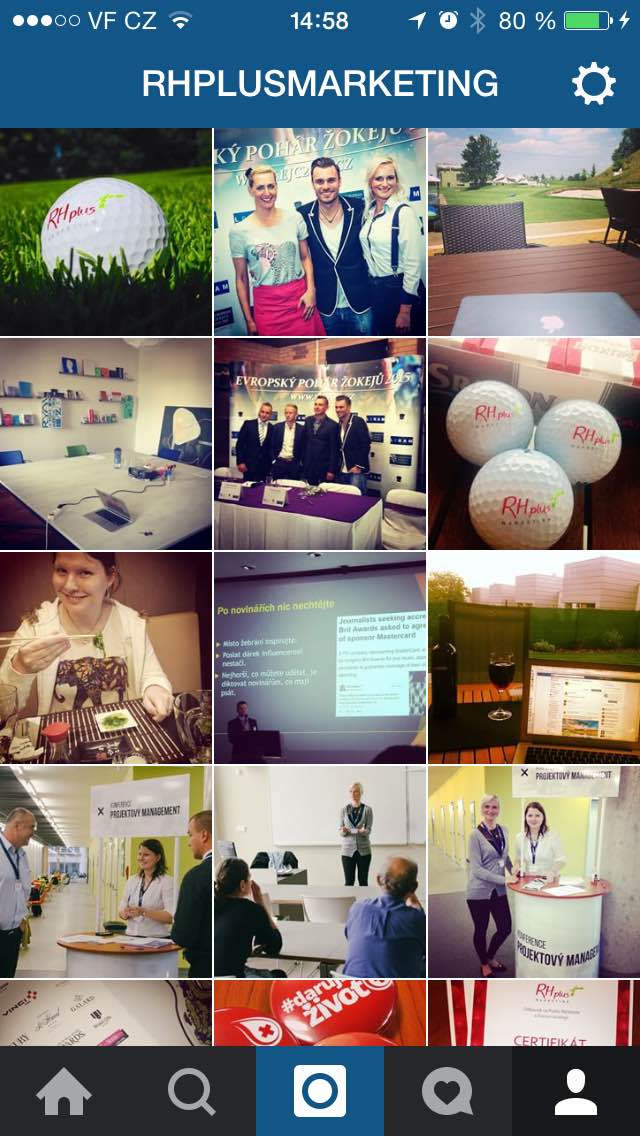
Task: Open the settings gear icon
Action: tap(593, 85)
